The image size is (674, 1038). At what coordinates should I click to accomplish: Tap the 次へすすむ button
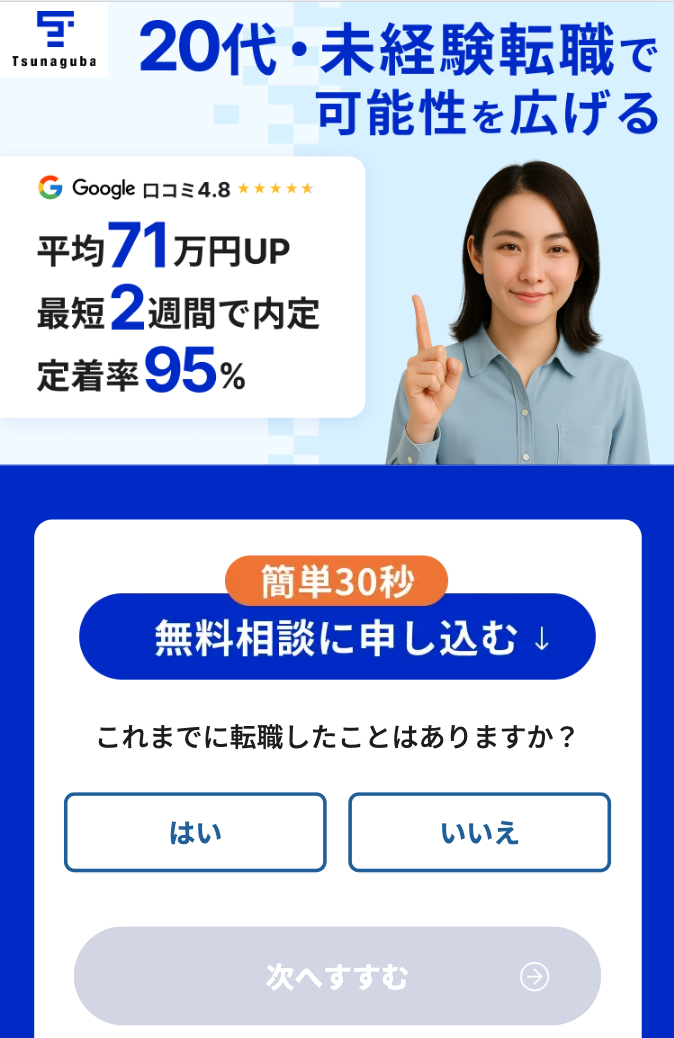pos(337,976)
